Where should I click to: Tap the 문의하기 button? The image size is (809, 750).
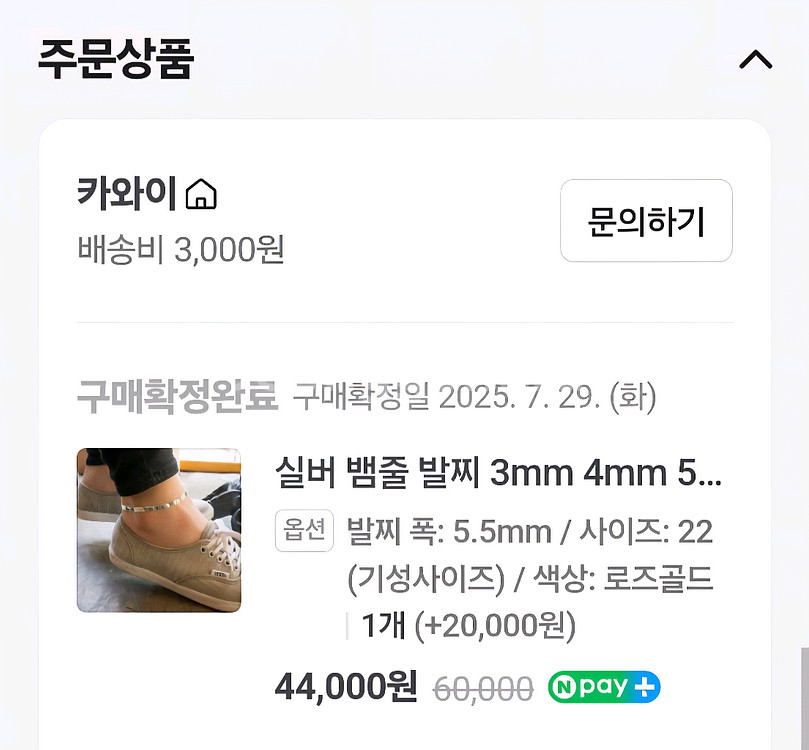click(646, 221)
